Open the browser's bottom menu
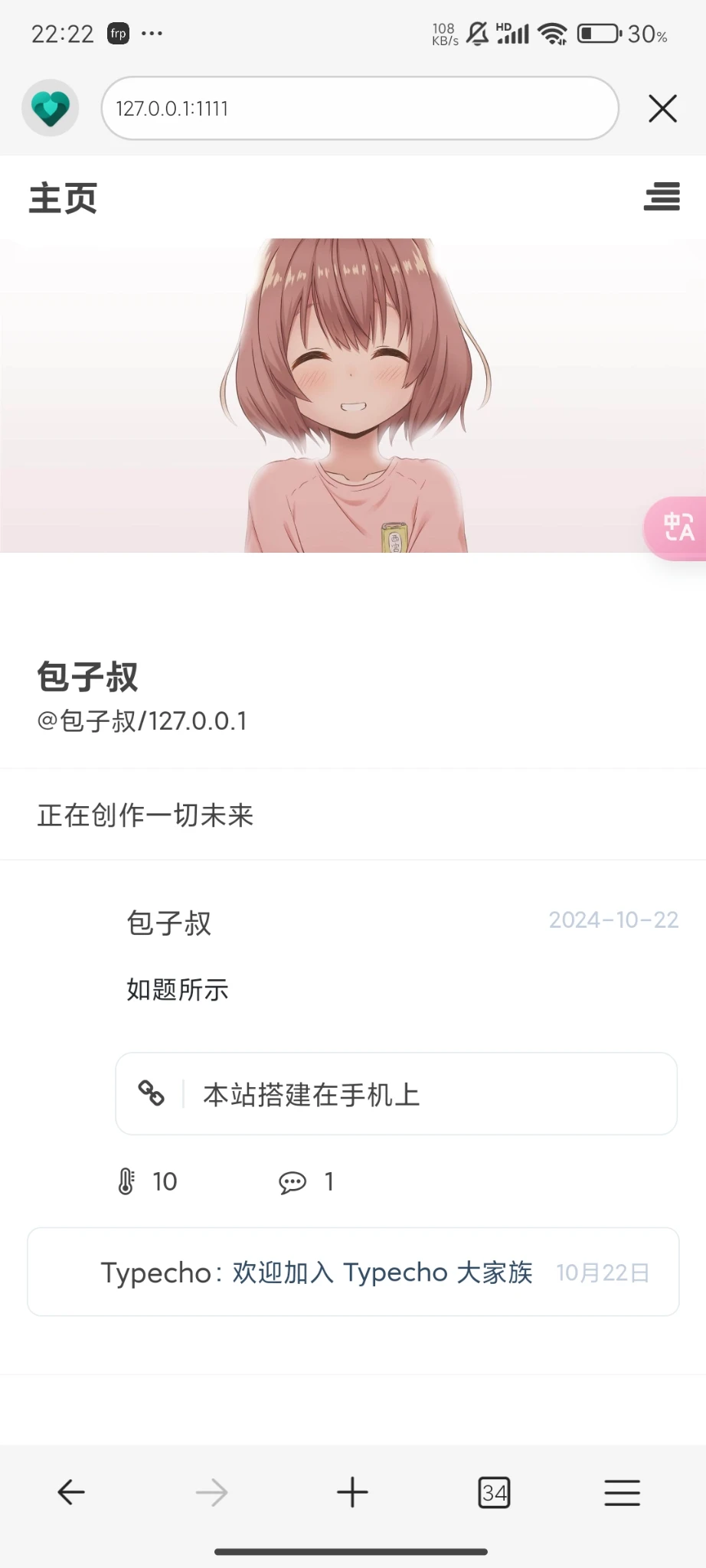 tap(622, 1492)
